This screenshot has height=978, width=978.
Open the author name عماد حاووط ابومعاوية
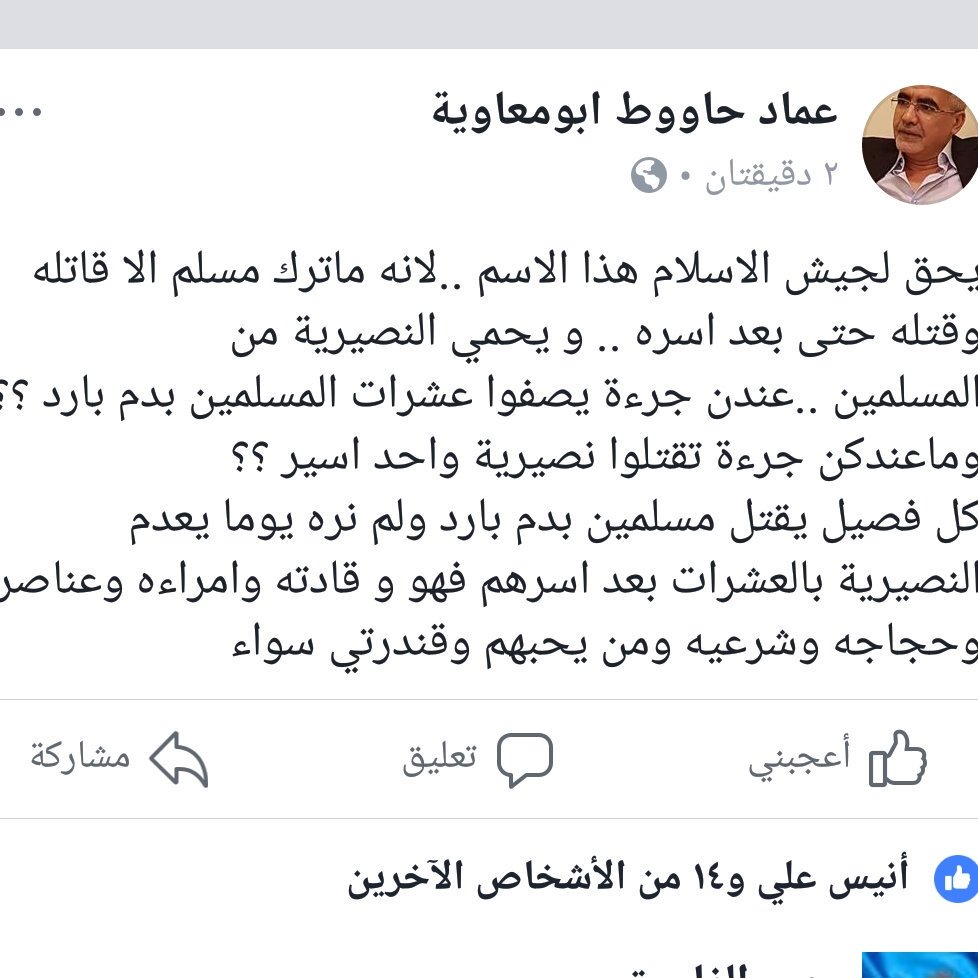(x=634, y=112)
